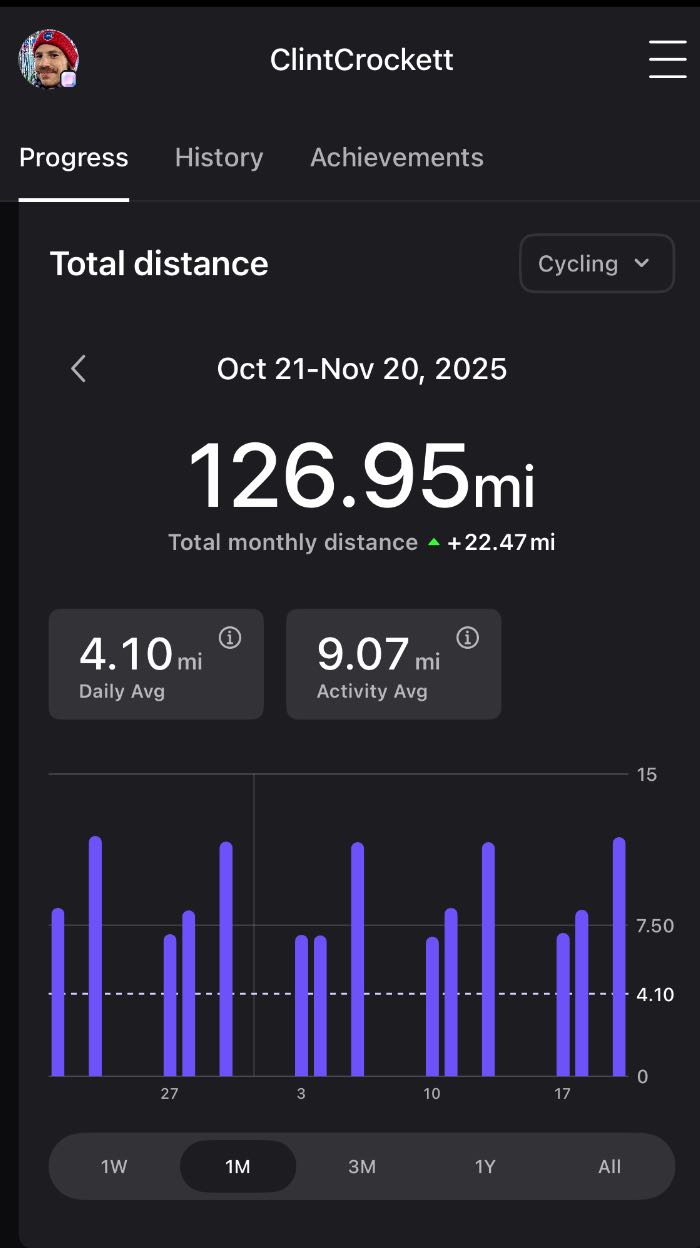
Task: Go to the previous date range
Action: tap(79, 369)
